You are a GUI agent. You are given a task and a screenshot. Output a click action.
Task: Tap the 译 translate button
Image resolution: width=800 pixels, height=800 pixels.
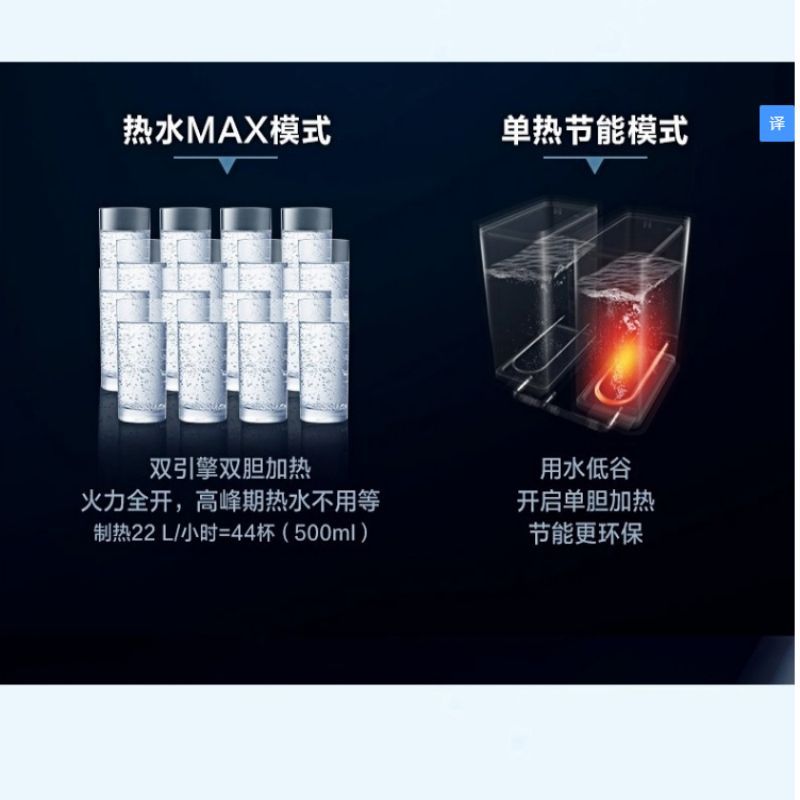tap(777, 123)
